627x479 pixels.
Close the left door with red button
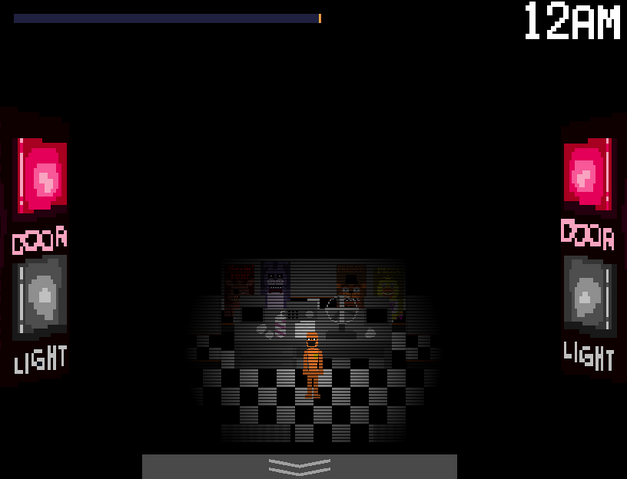[x=42, y=177]
